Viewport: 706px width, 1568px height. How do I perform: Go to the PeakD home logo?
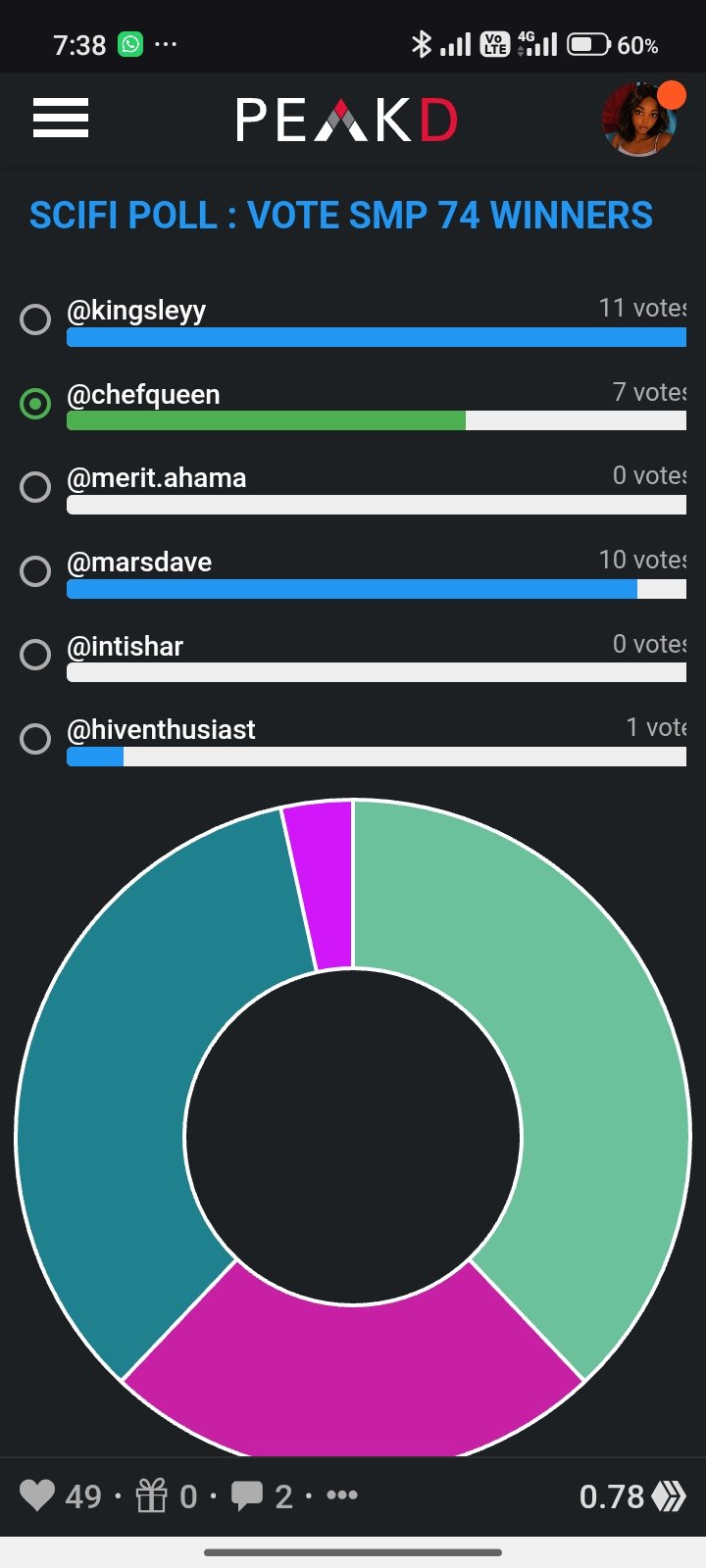[x=347, y=120]
